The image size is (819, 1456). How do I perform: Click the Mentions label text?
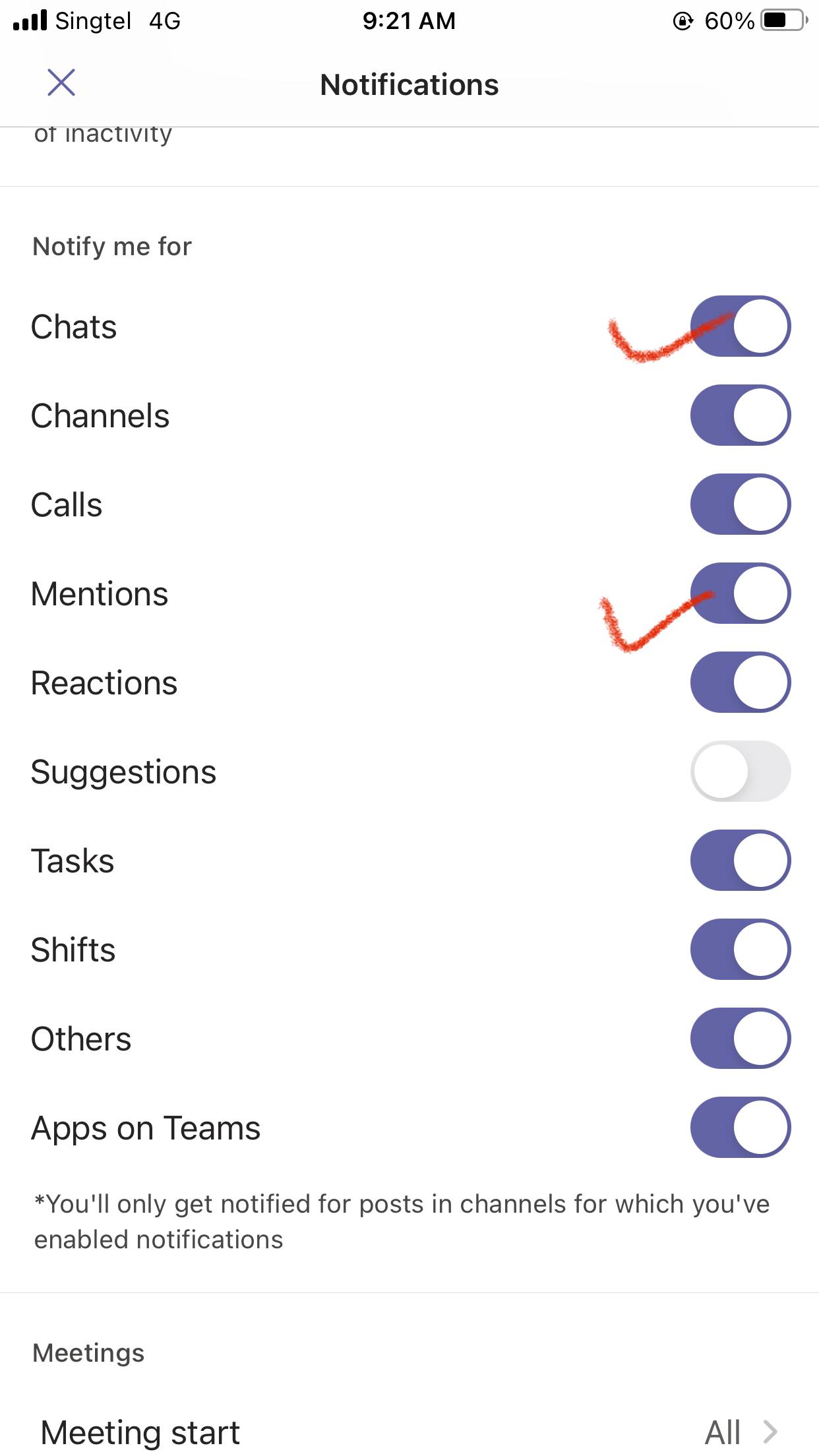[99, 593]
